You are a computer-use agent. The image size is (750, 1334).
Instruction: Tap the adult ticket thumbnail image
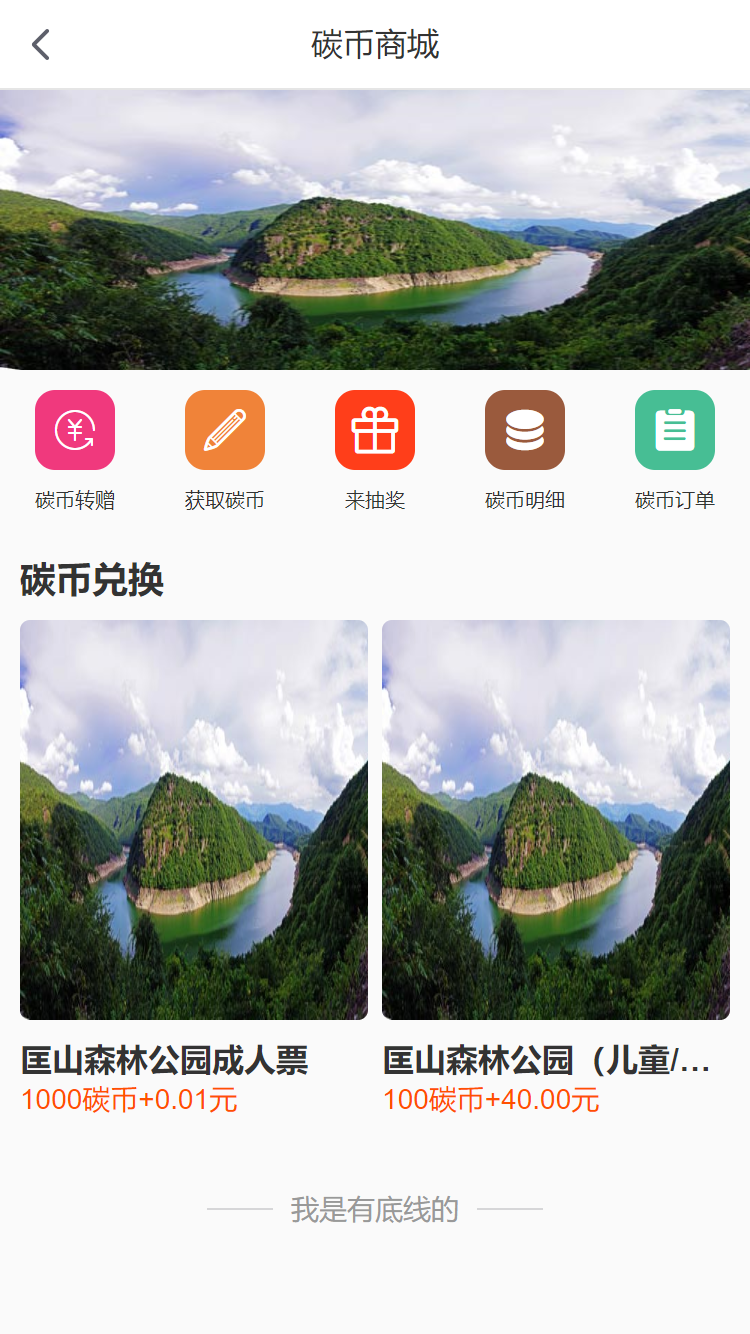point(193,819)
